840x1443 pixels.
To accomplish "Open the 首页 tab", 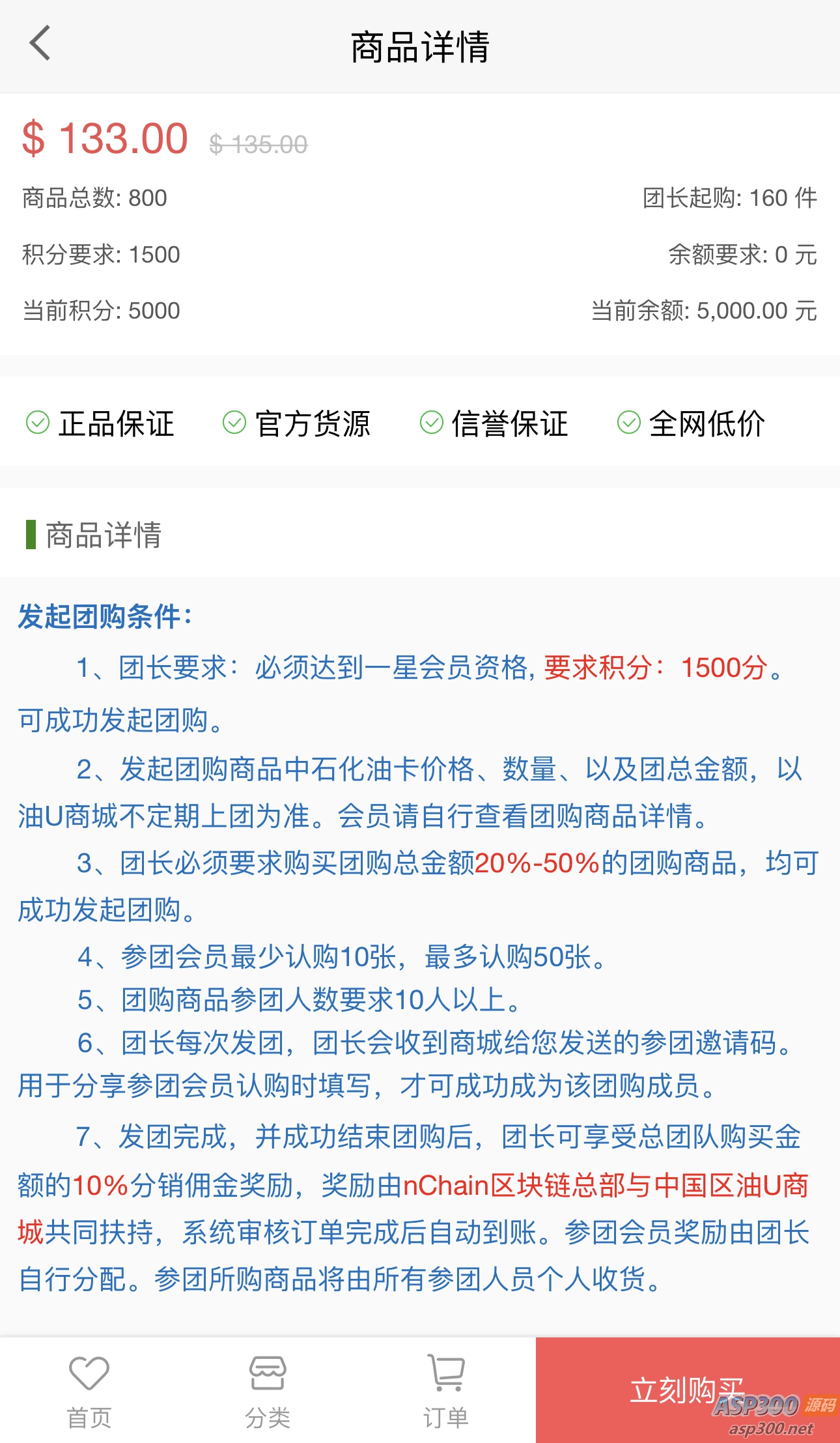I will pyautogui.click(x=89, y=1391).
